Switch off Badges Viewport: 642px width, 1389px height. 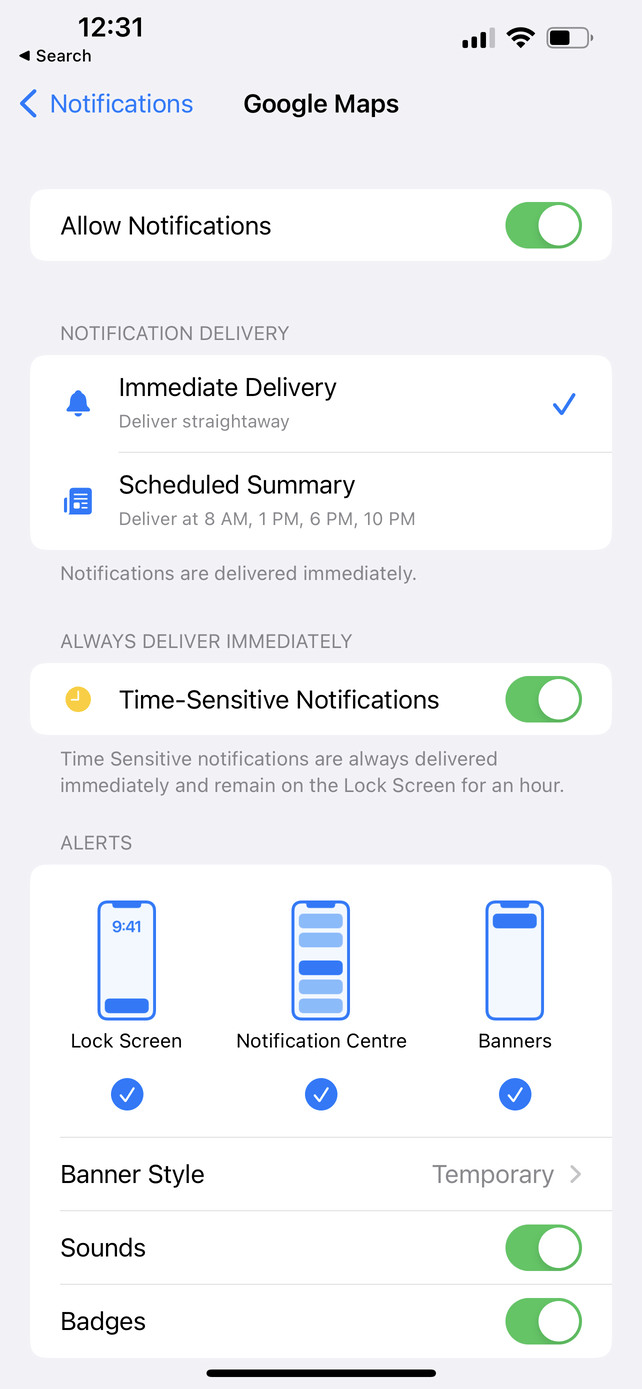tap(543, 1321)
